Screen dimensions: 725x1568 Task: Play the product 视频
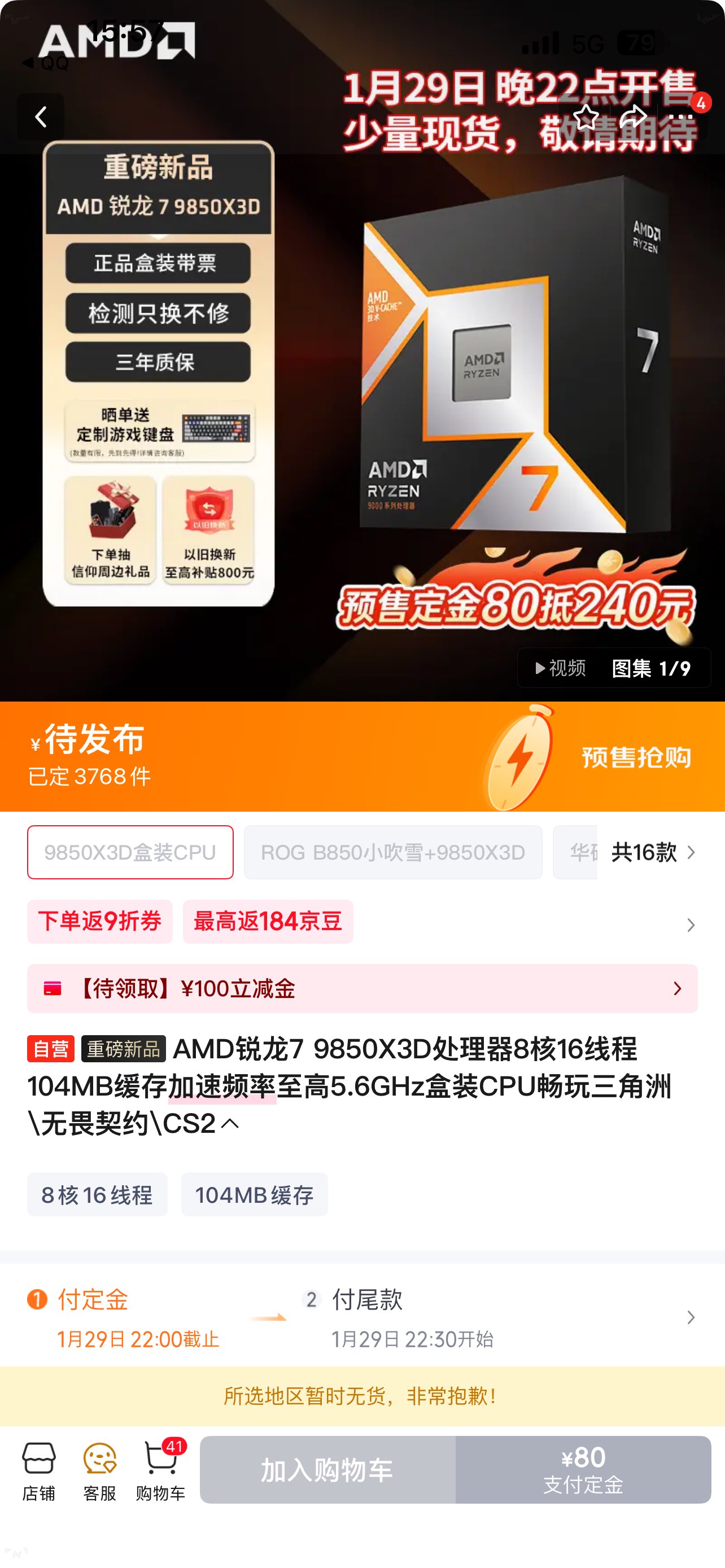point(561,668)
